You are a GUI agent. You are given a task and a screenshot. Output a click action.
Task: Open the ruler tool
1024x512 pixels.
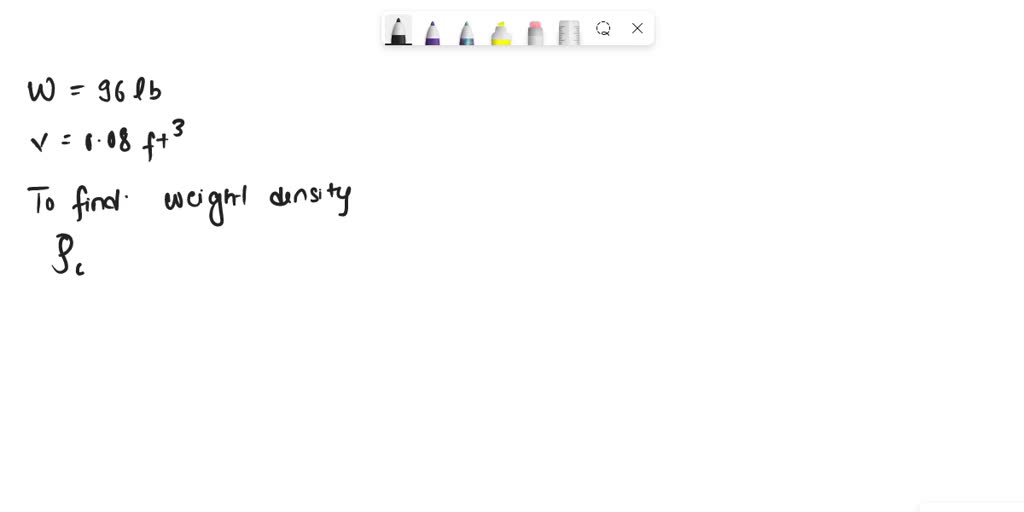(569, 31)
